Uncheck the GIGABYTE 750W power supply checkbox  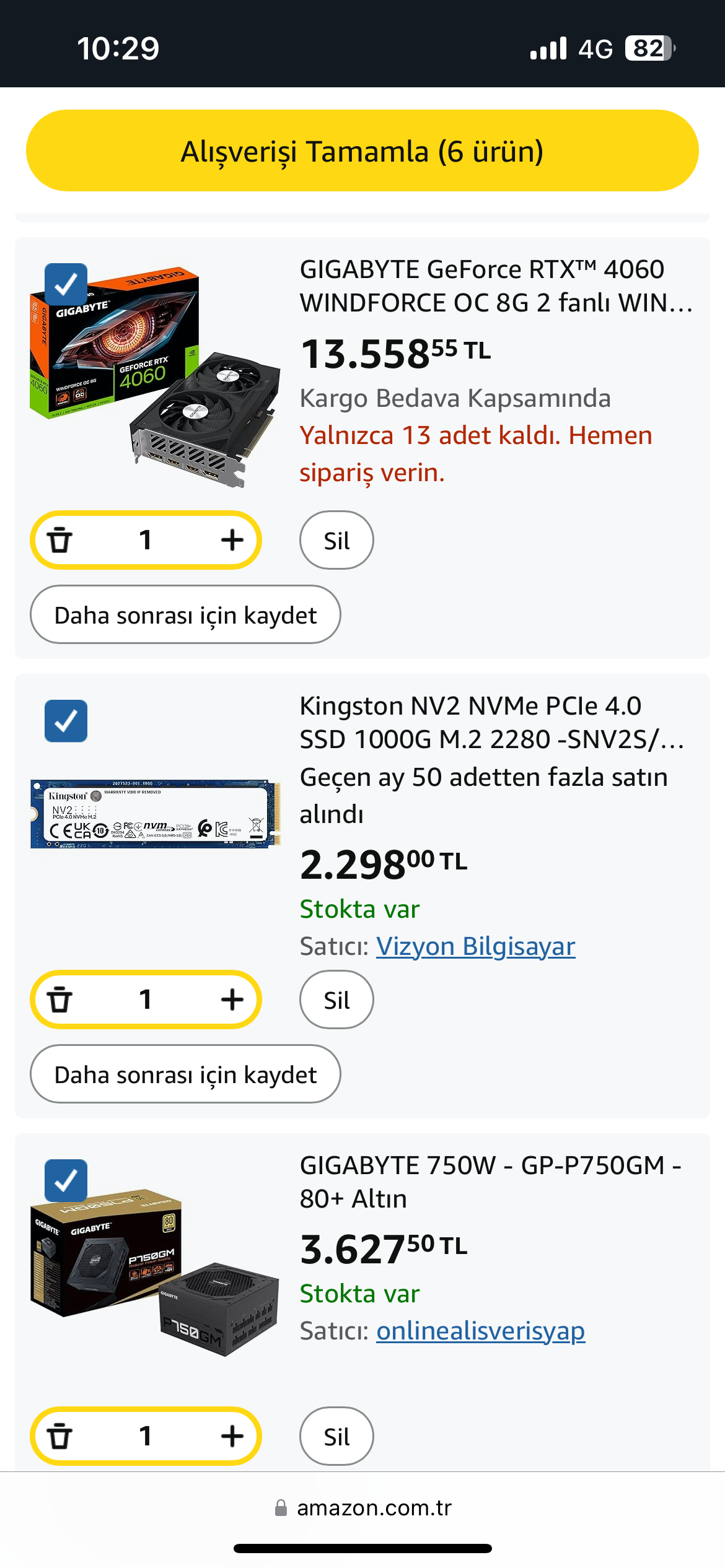pos(66,1180)
